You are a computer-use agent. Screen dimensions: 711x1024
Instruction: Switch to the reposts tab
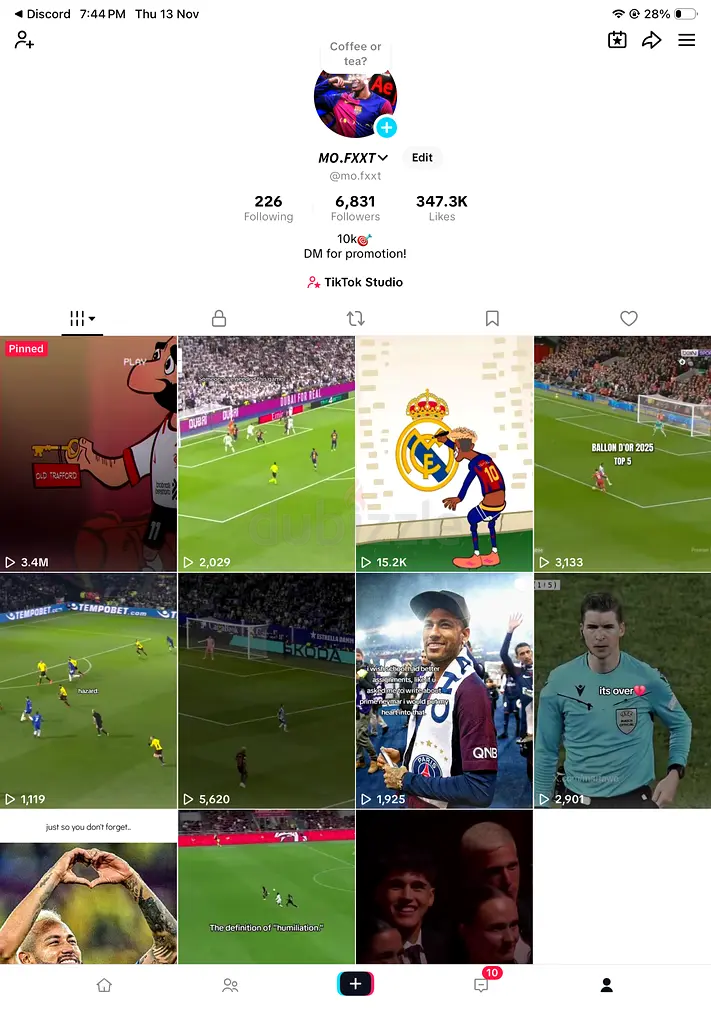(x=355, y=319)
